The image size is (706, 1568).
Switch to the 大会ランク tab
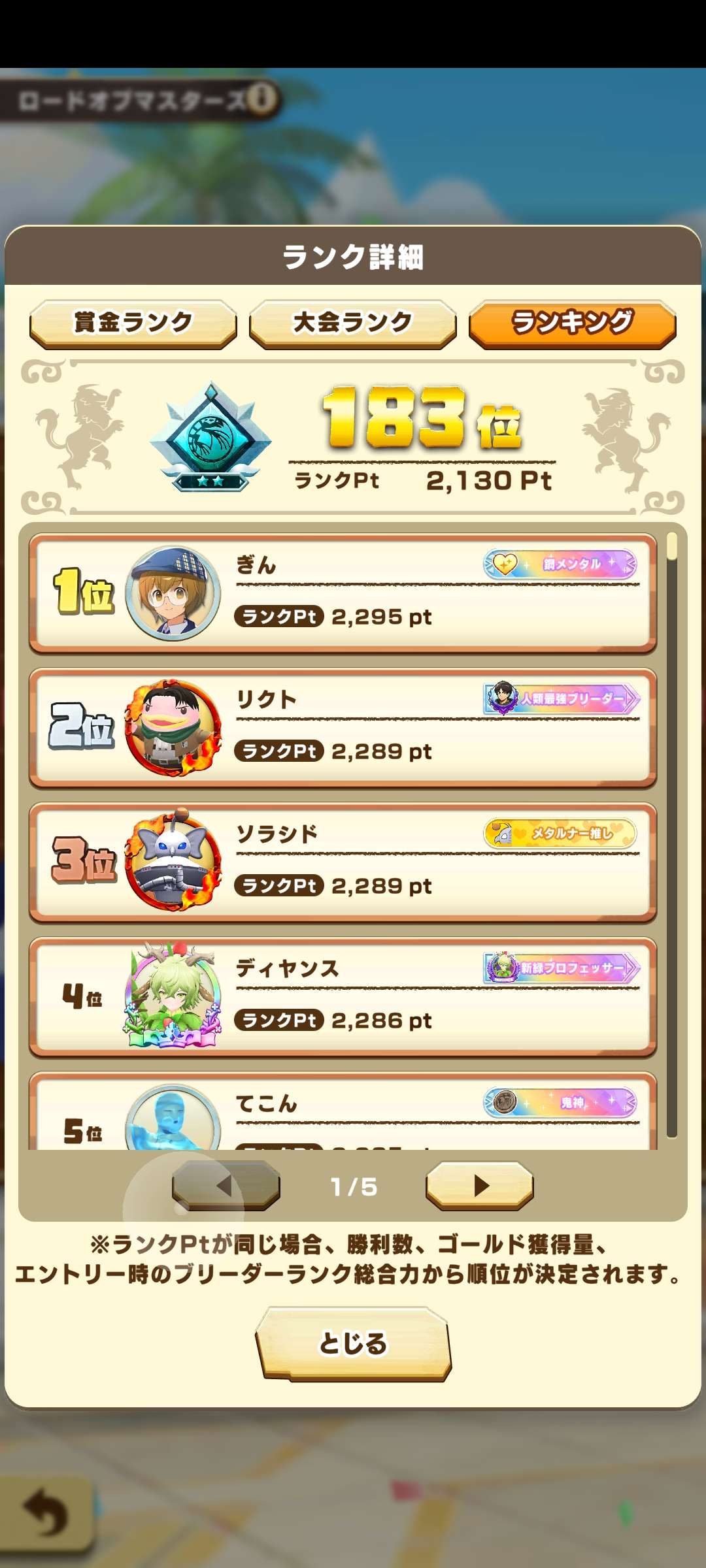352,323
